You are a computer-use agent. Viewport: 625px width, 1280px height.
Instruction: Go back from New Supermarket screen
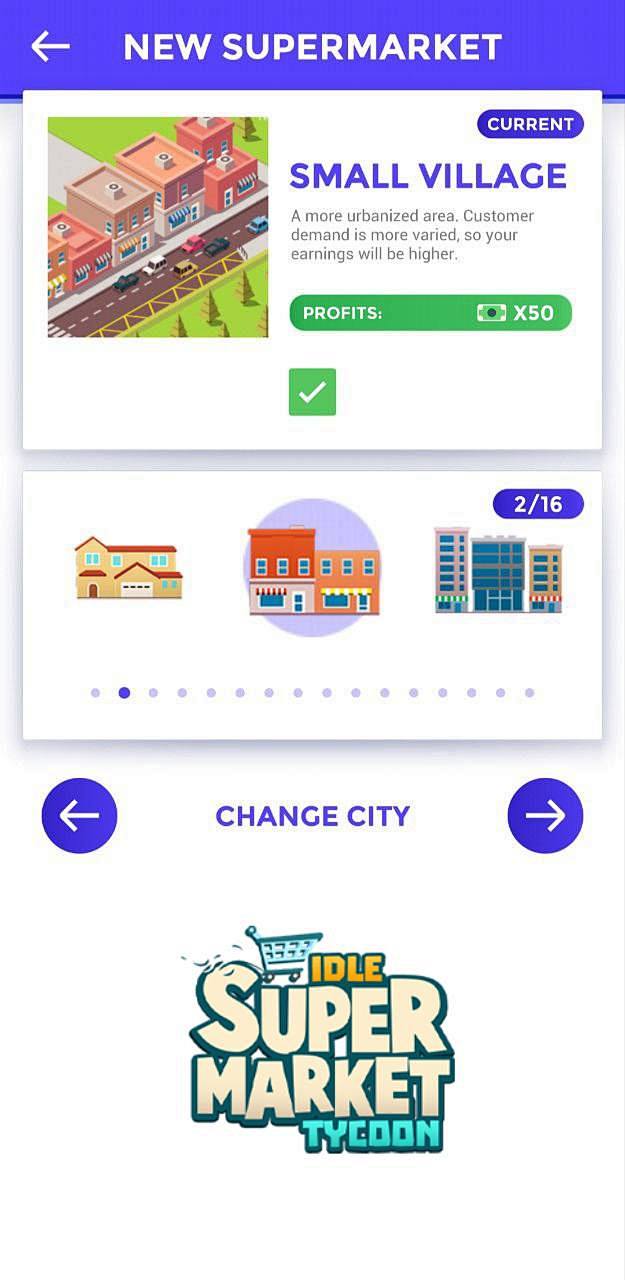[50, 46]
